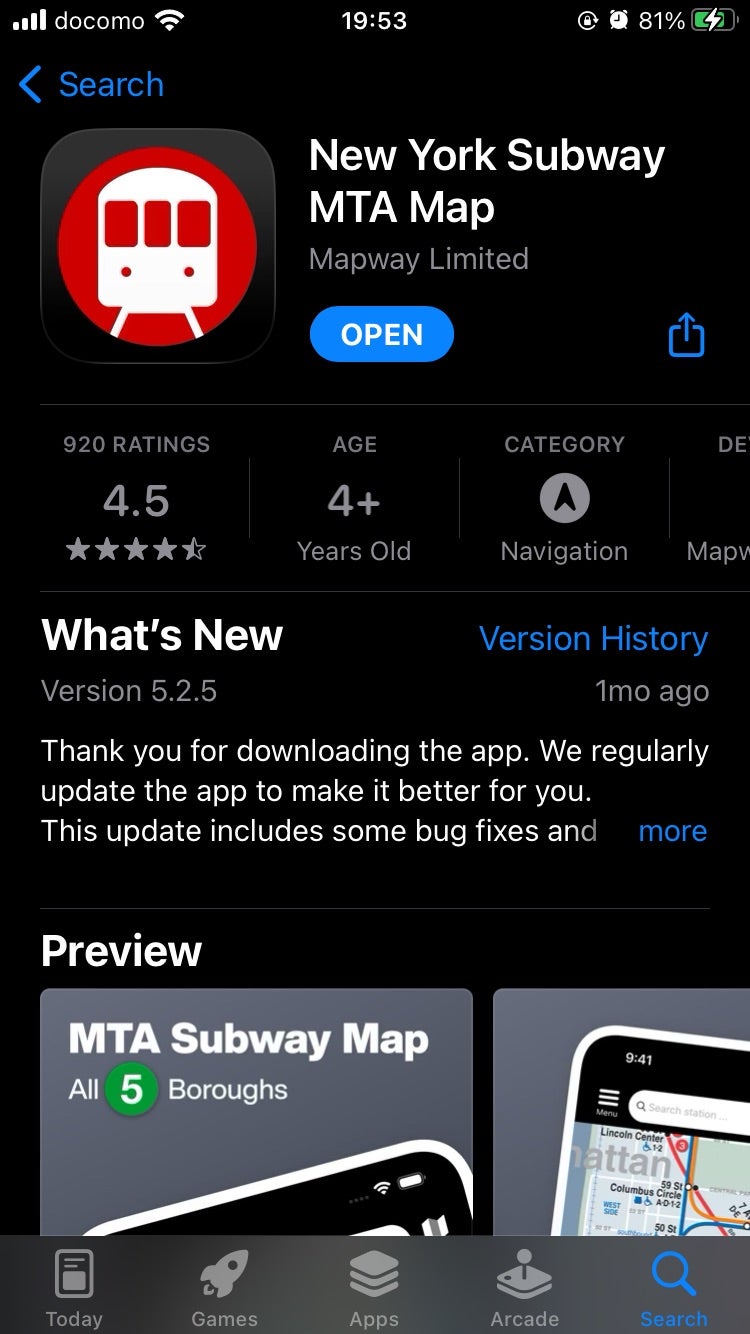
Task: Go back to Search results
Action: [x=91, y=85]
